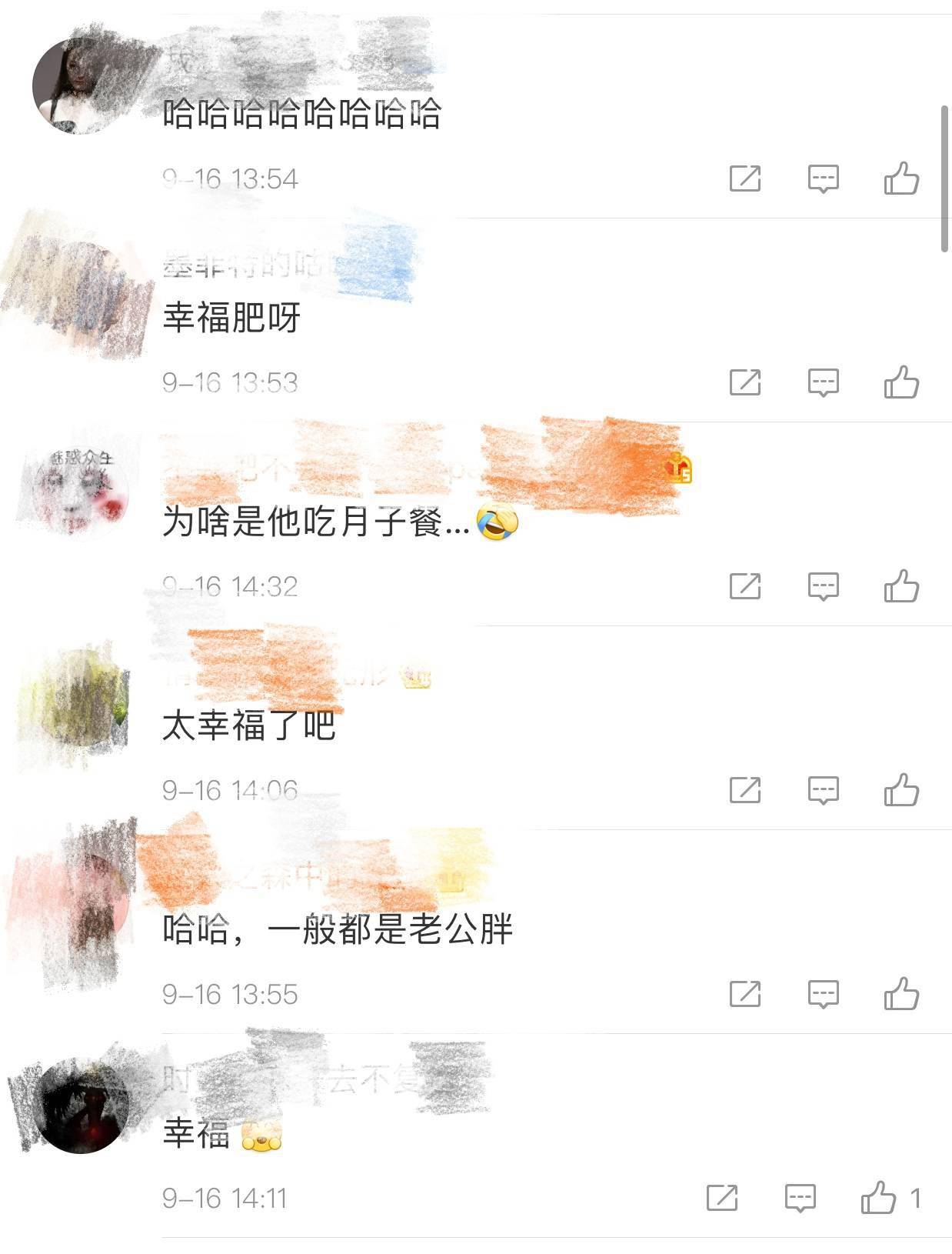This screenshot has width=952, height=1254.
Task: Reply to the comment 为啥是他吃月子餐
Action: click(x=823, y=586)
